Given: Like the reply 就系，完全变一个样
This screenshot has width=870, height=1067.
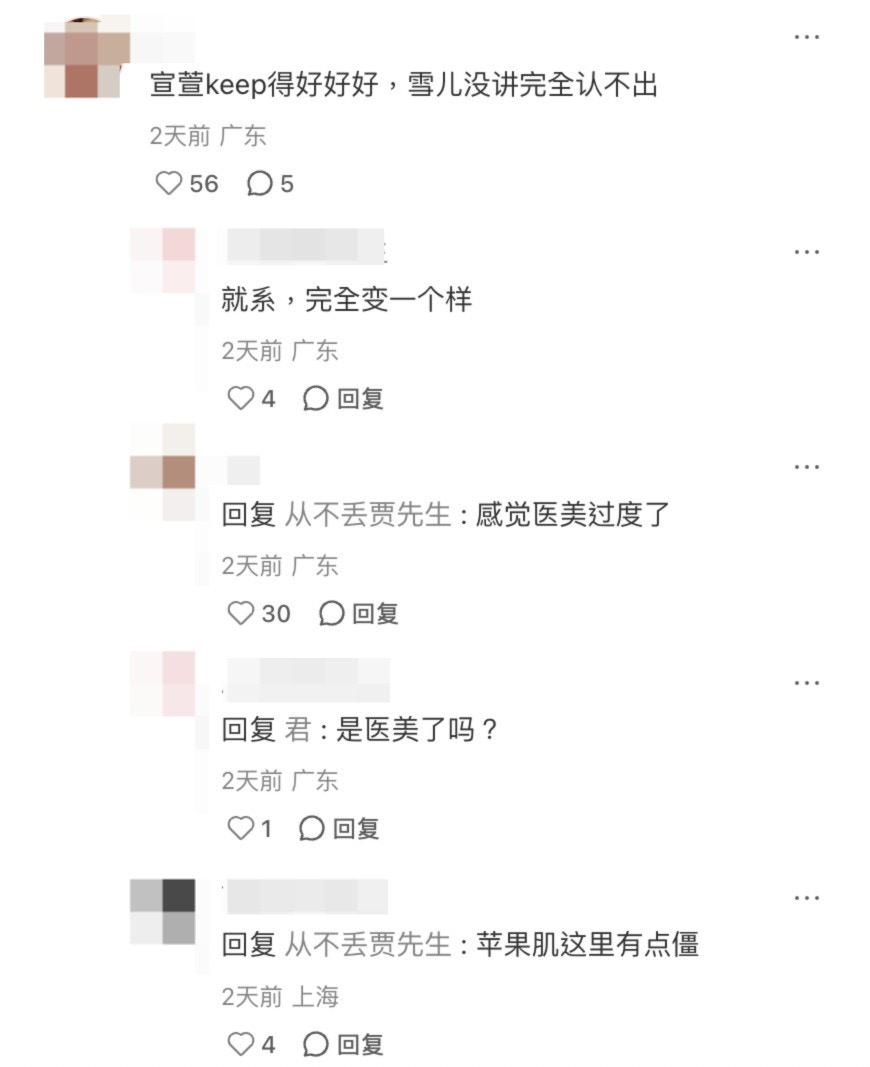Looking at the screenshot, I should click(x=241, y=399).
